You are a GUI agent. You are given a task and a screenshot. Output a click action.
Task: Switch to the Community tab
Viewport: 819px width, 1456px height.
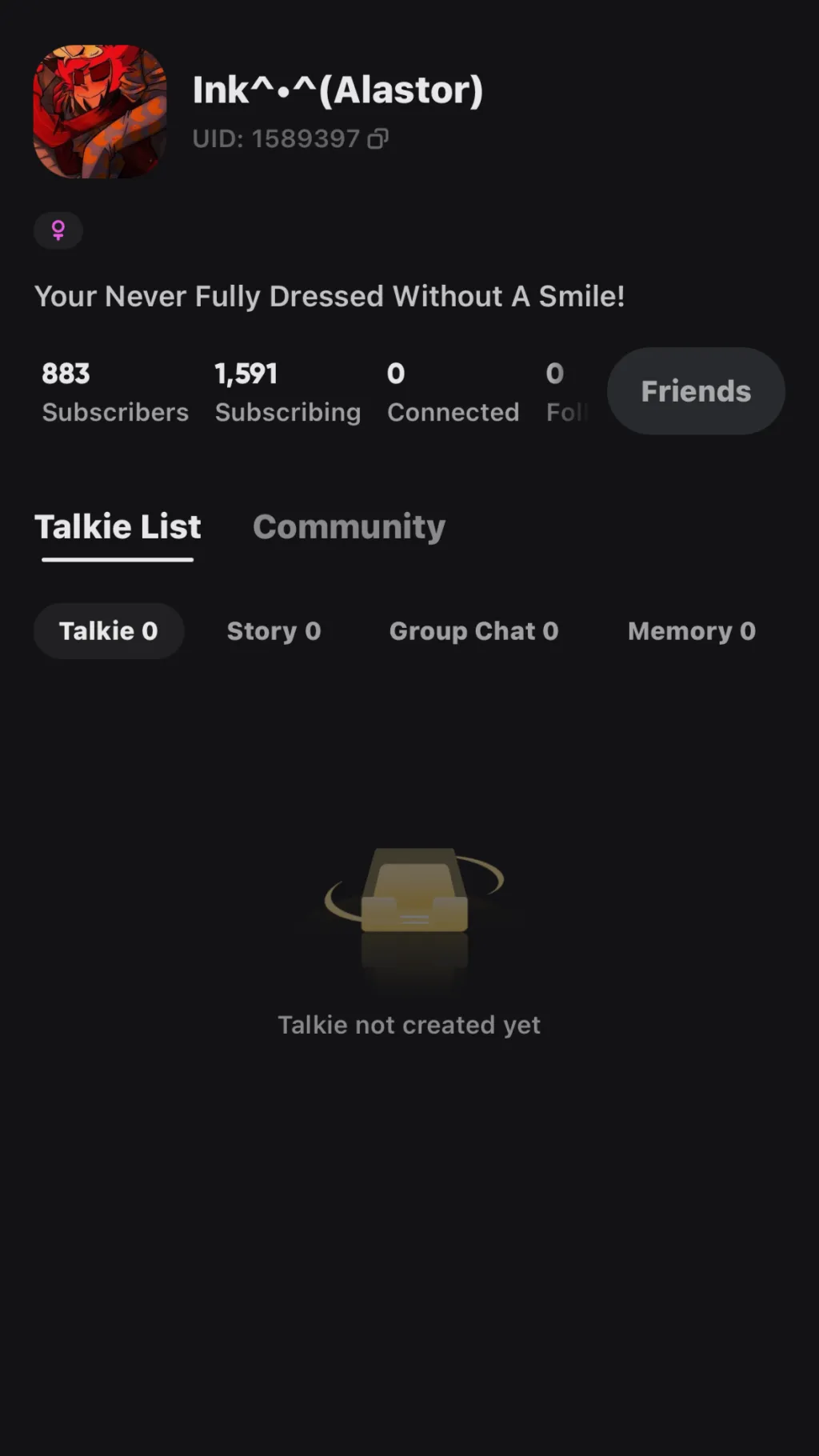pos(349,526)
